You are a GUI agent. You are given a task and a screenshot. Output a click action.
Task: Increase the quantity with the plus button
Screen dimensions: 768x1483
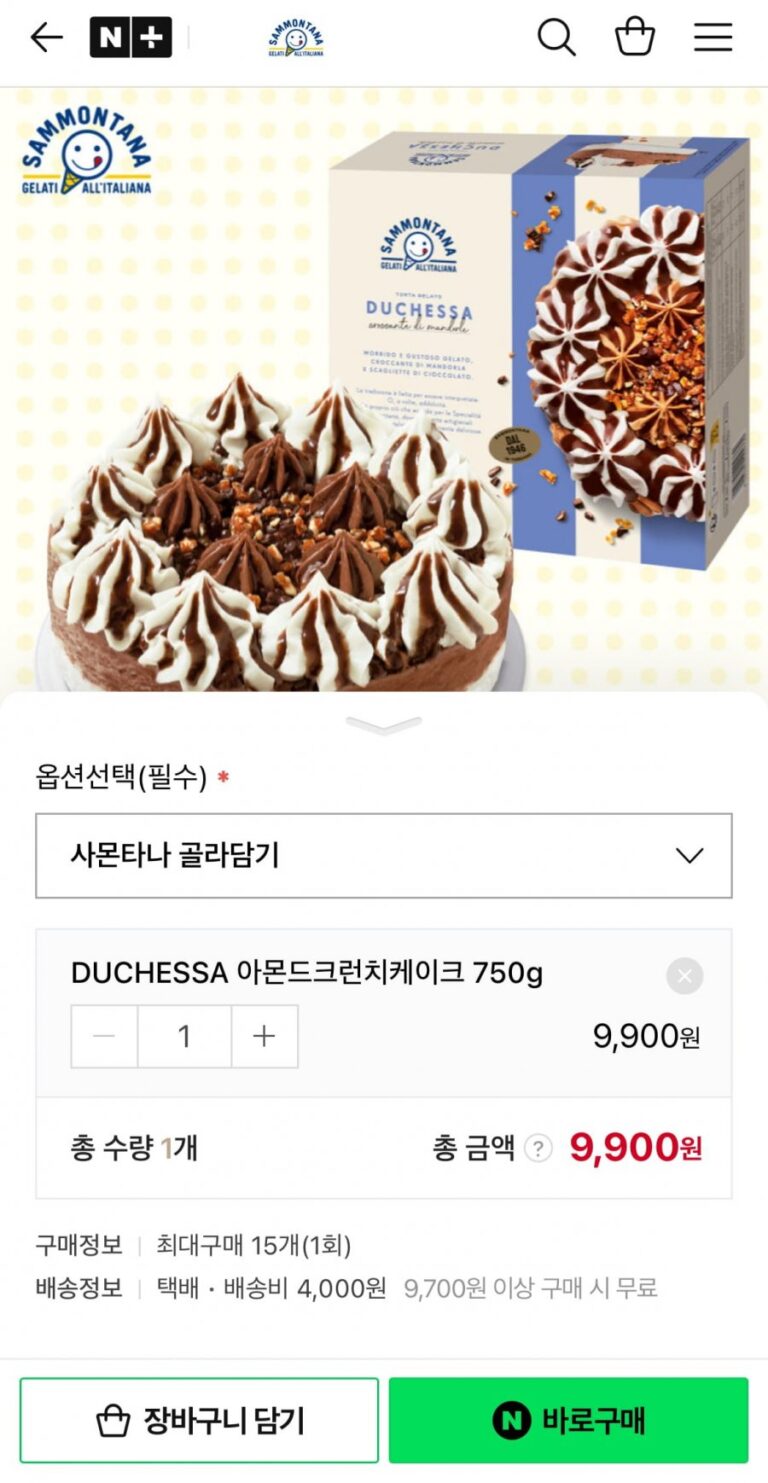point(264,1036)
